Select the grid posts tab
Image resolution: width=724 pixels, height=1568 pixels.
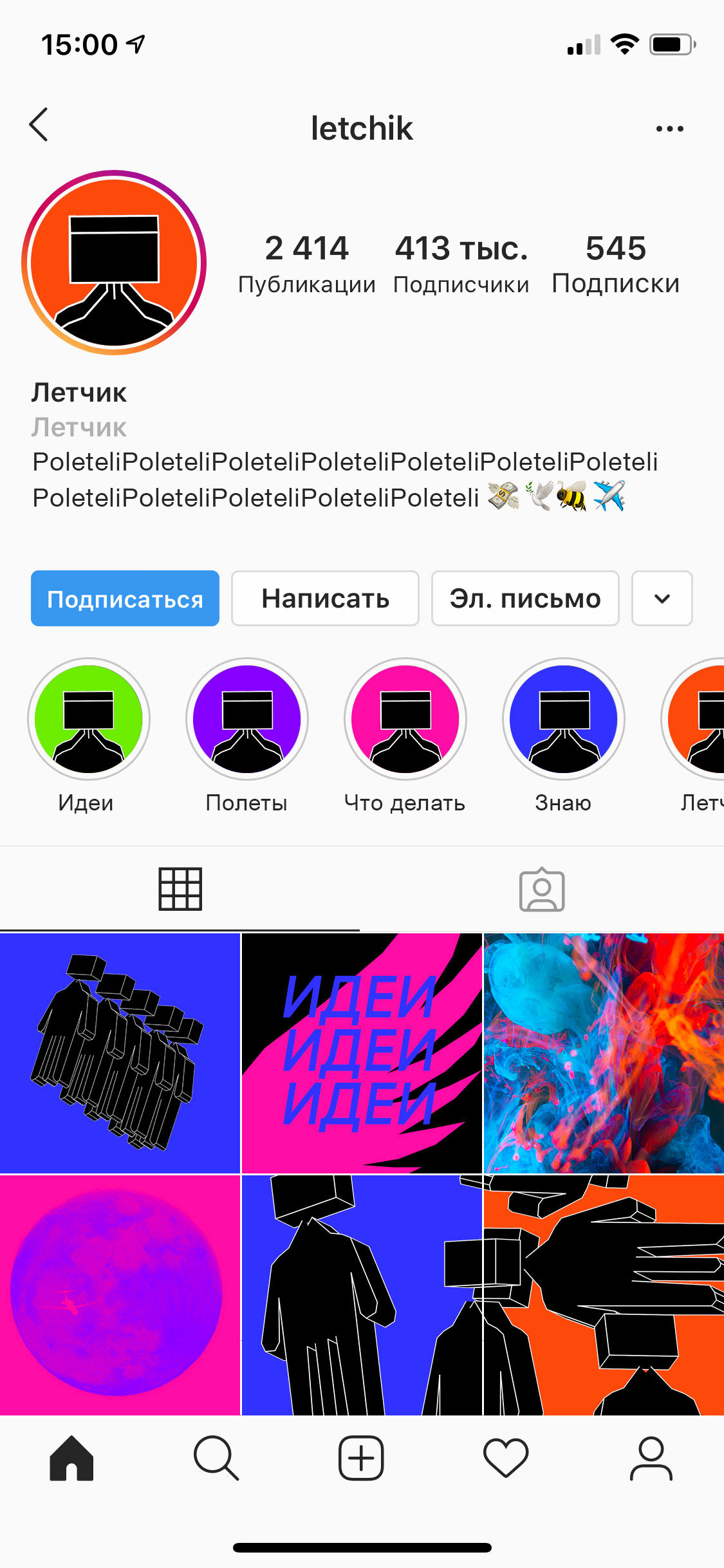point(180,890)
